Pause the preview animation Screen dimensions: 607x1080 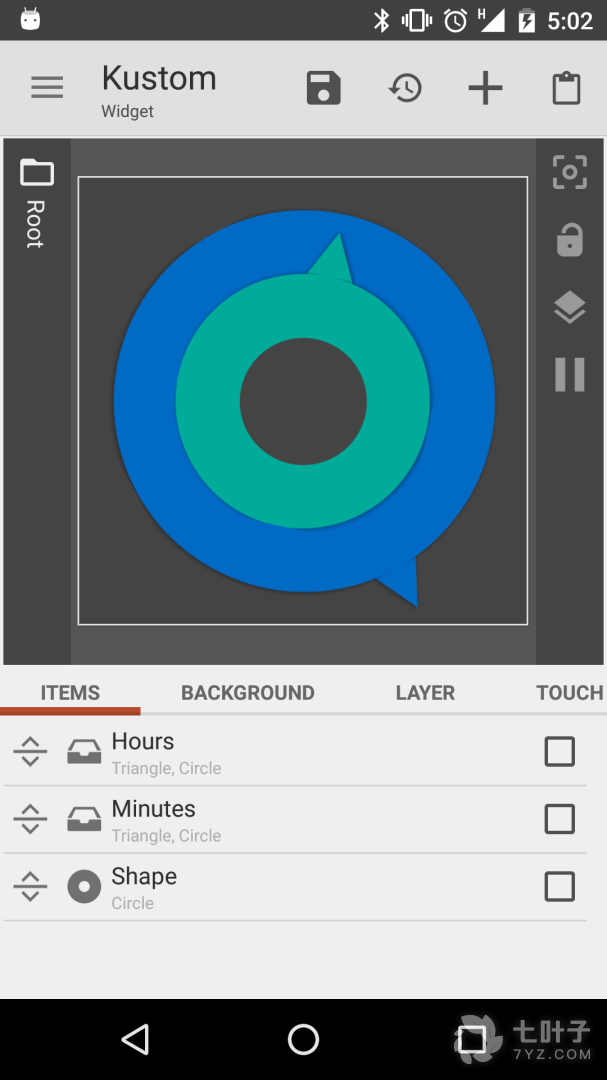click(x=569, y=374)
